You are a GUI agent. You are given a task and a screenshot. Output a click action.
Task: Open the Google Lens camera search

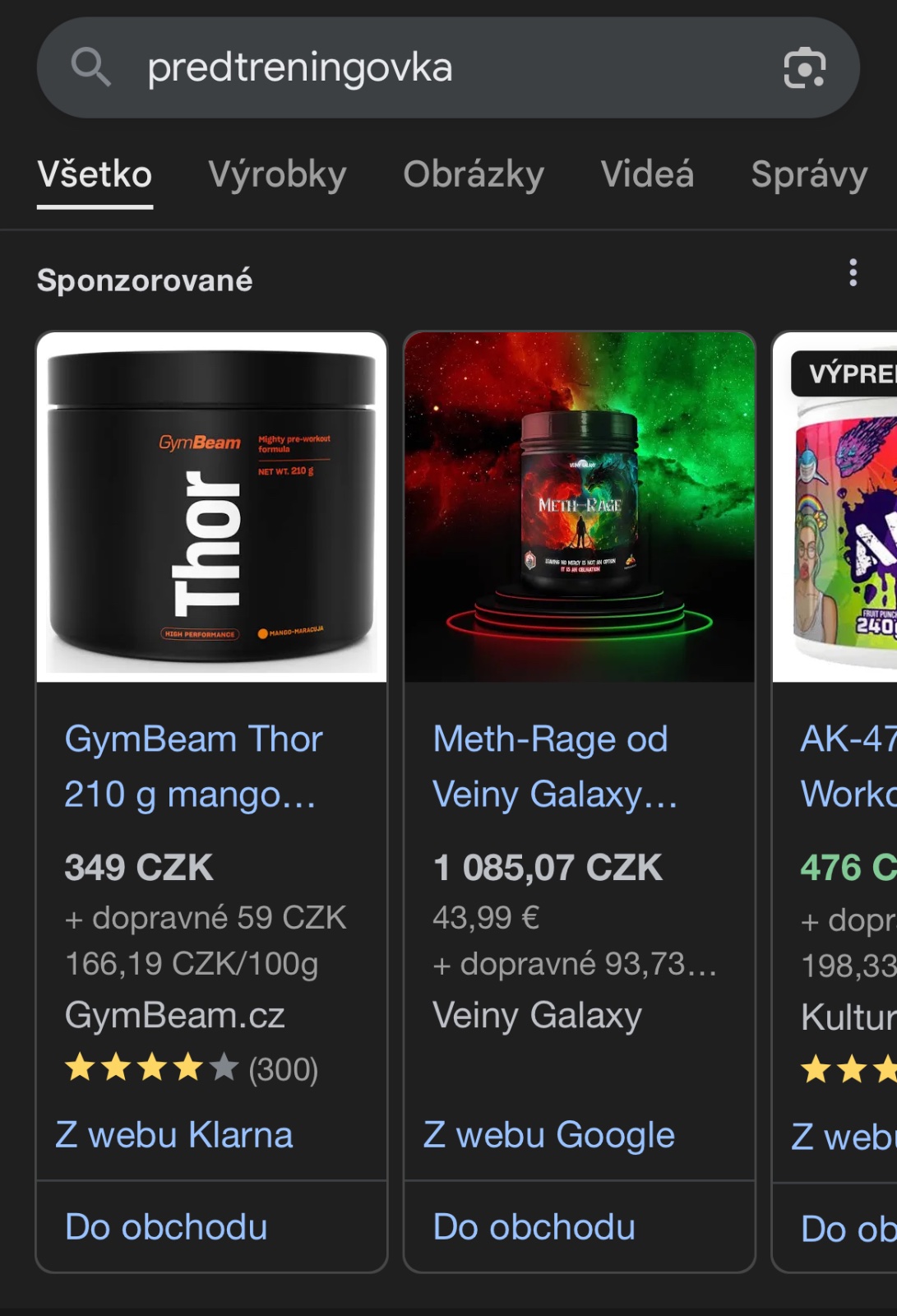(804, 67)
